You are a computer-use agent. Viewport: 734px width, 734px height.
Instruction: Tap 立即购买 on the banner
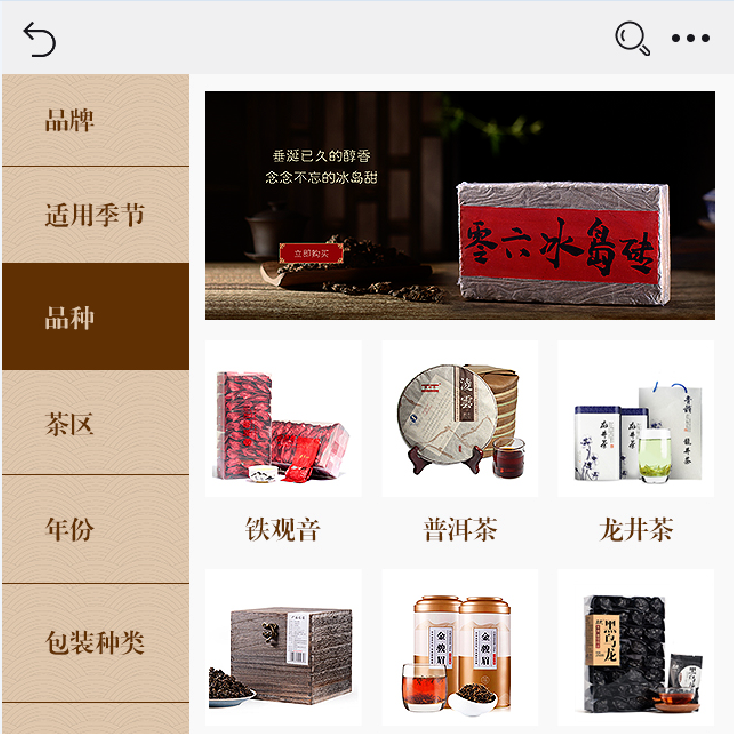click(311, 254)
